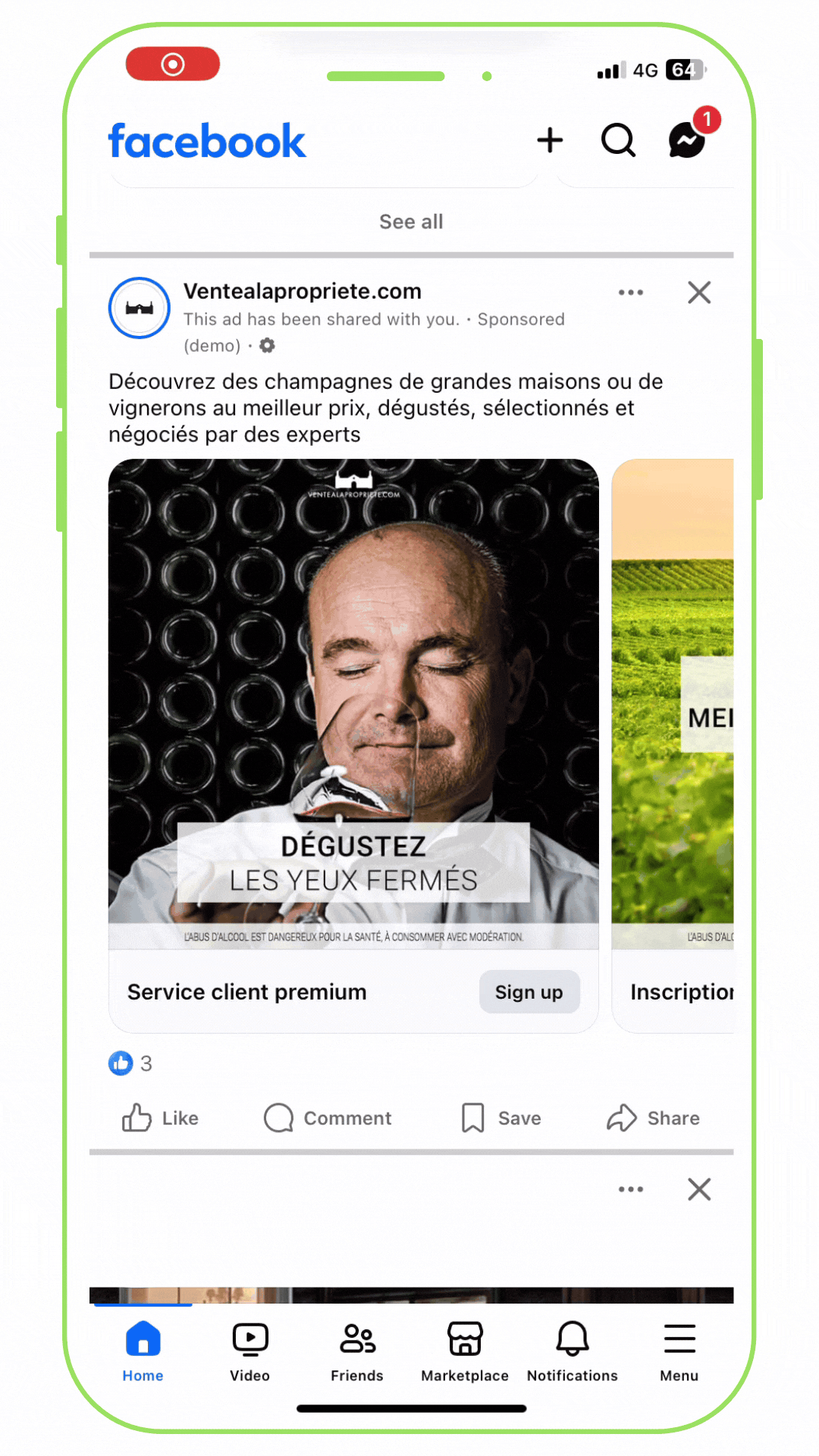Check the Notifications tab
This screenshot has width=819, height=1456.
coord(573,1351)
